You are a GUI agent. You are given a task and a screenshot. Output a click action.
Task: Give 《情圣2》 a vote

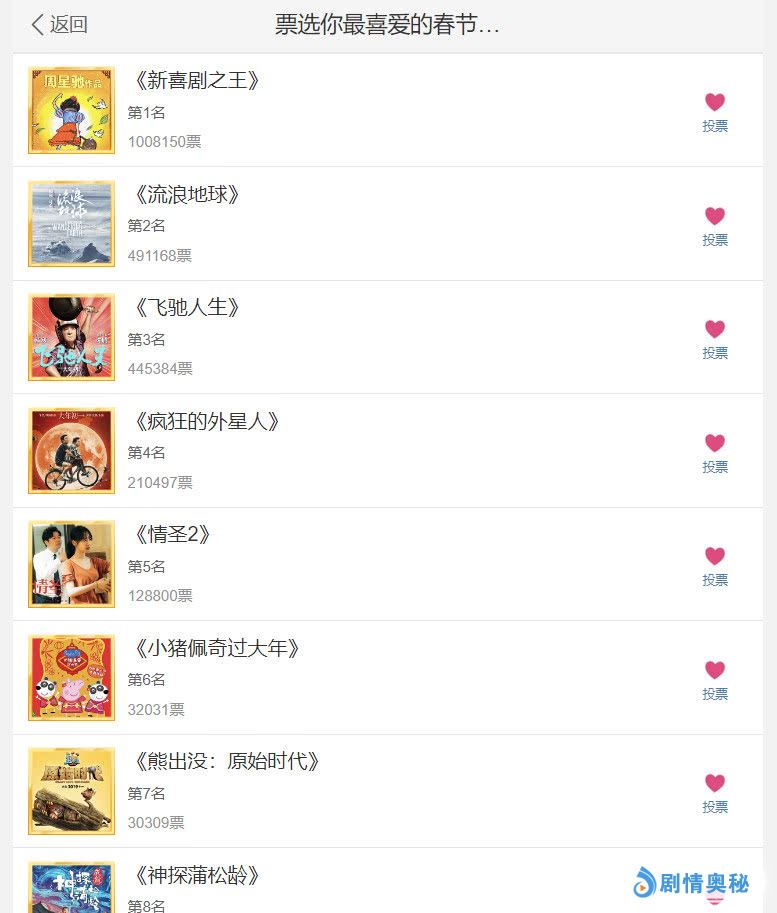pyautogui.click(x=715, y=567)
